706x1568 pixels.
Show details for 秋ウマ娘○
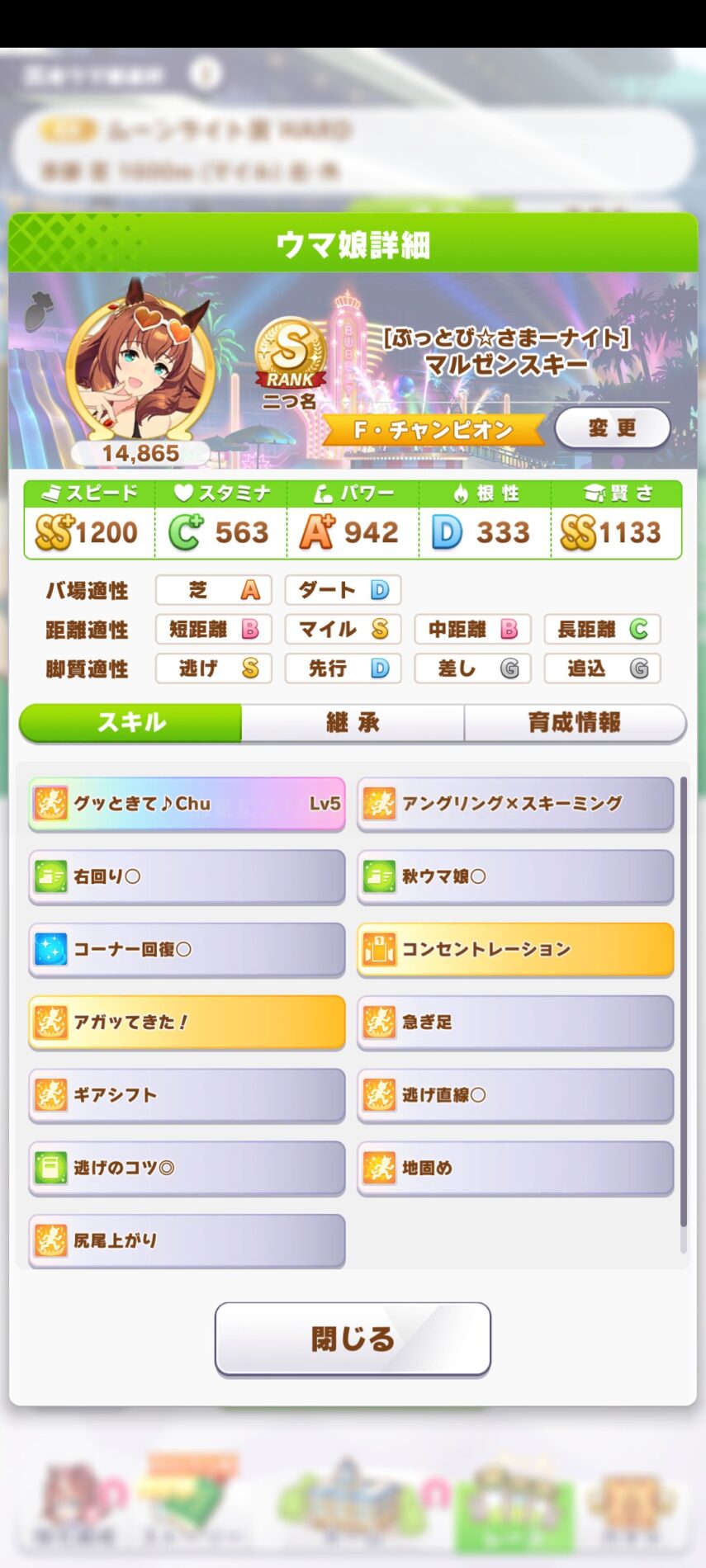(515, 876)
